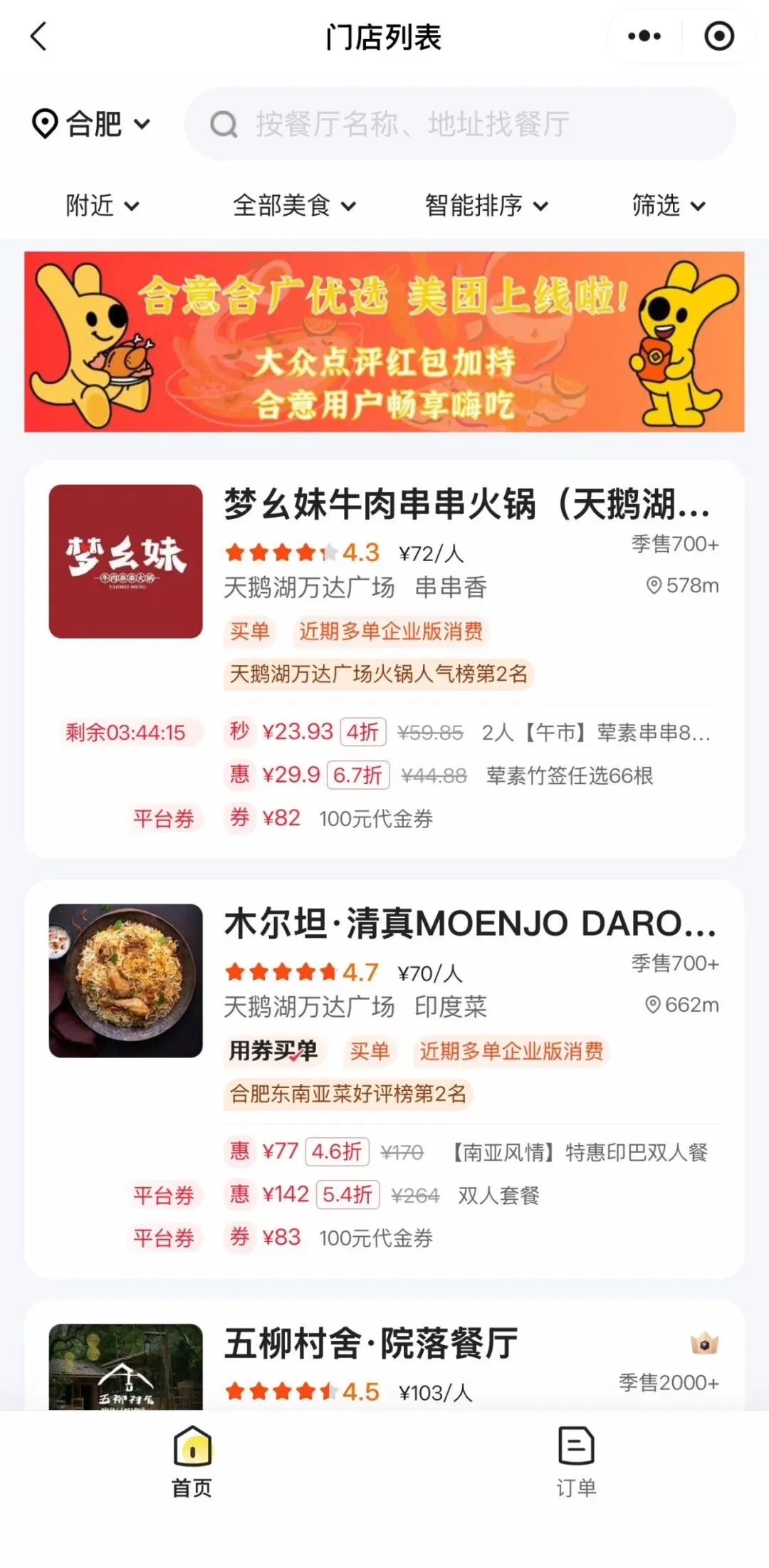Close the mini-program via the circle icon
Viewport: 769px width, 1568px height.
coord(718,36)
